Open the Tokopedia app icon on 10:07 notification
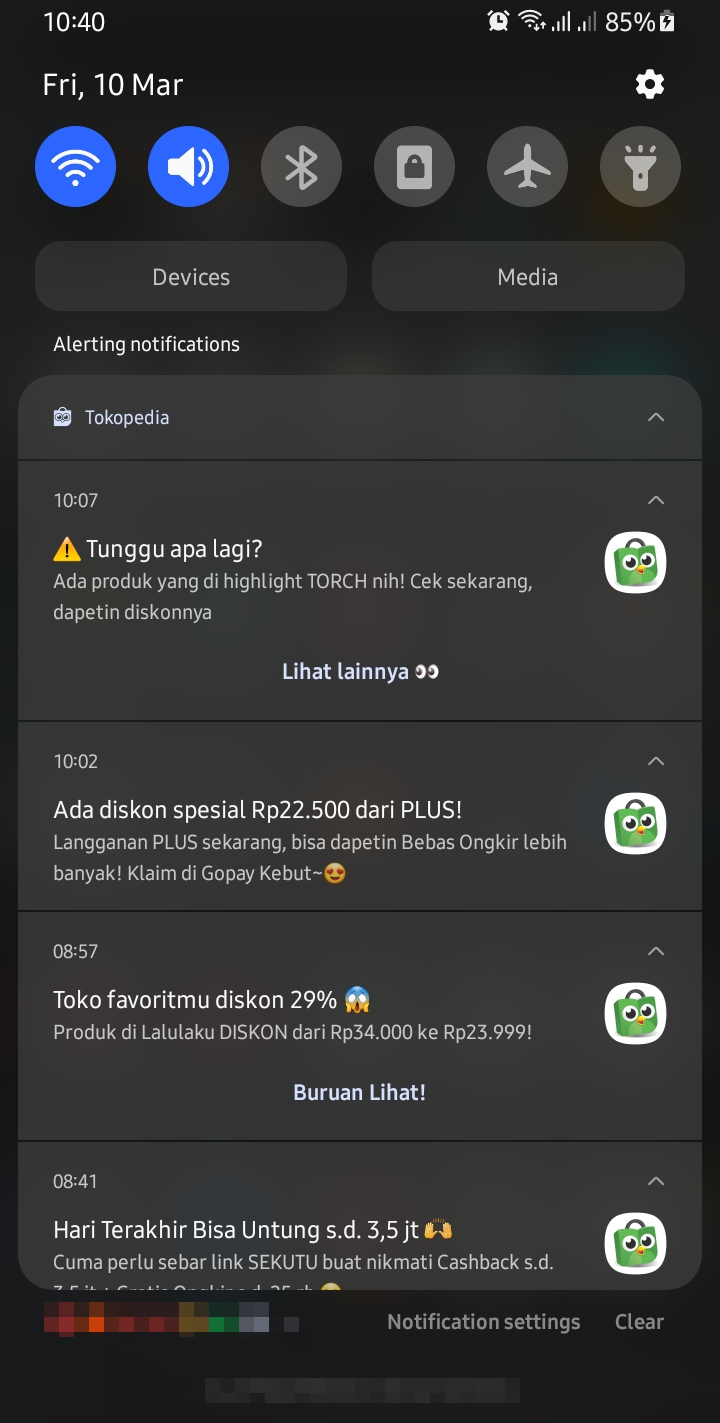 [x=635, y=562]
